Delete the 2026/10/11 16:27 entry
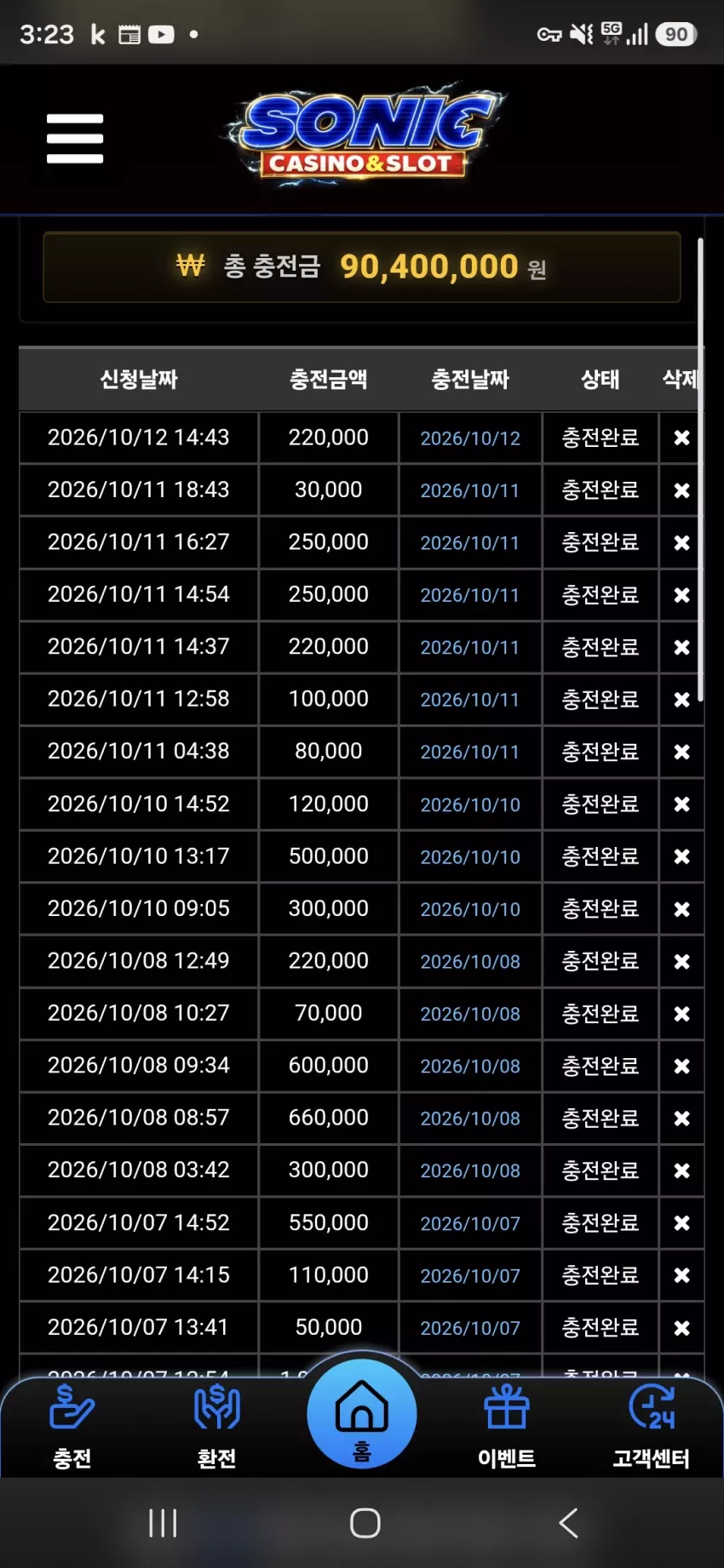This screenshot has height=1568, width=724. click(681, 542)
